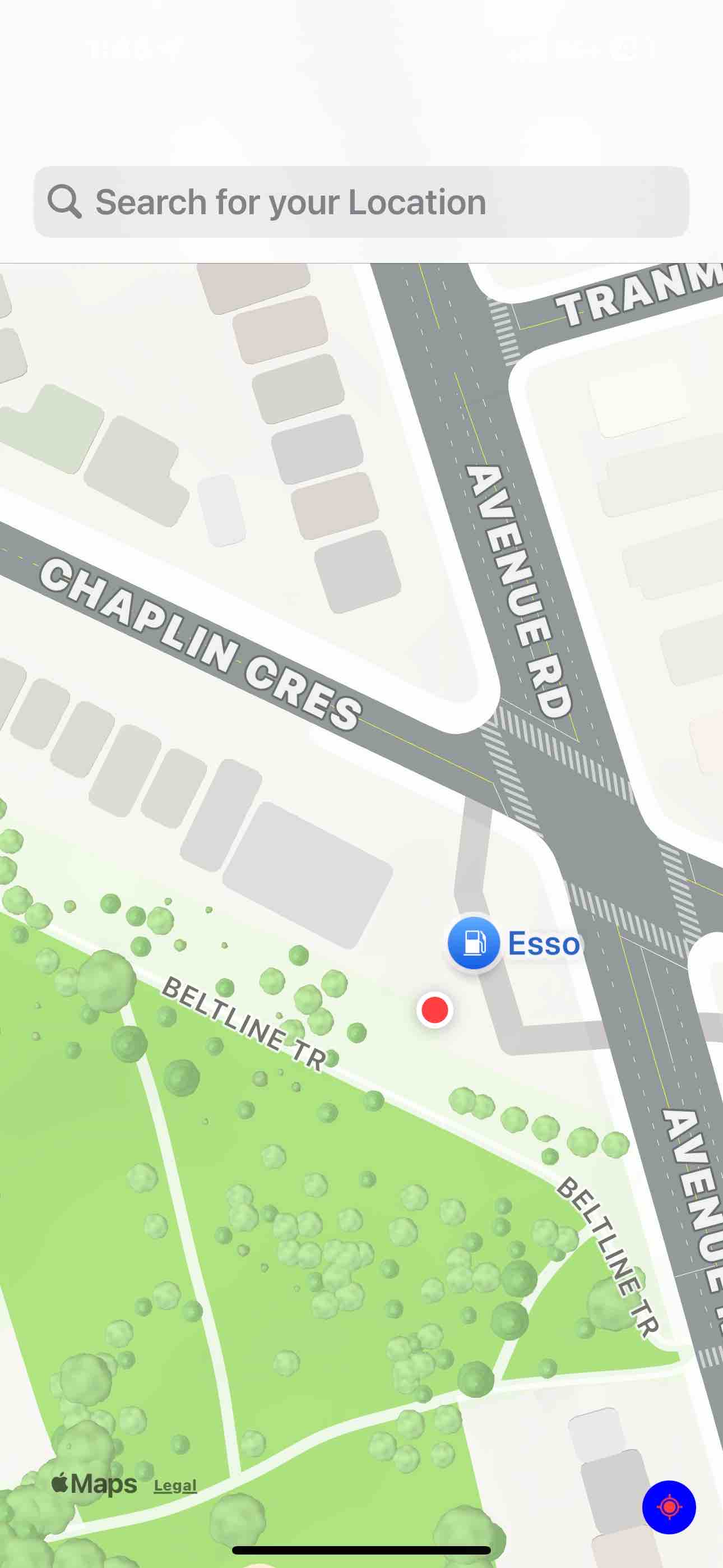Tap the Search for your Location field
The height and width of the screenshot is (1568, 723).
pos(361,202)
